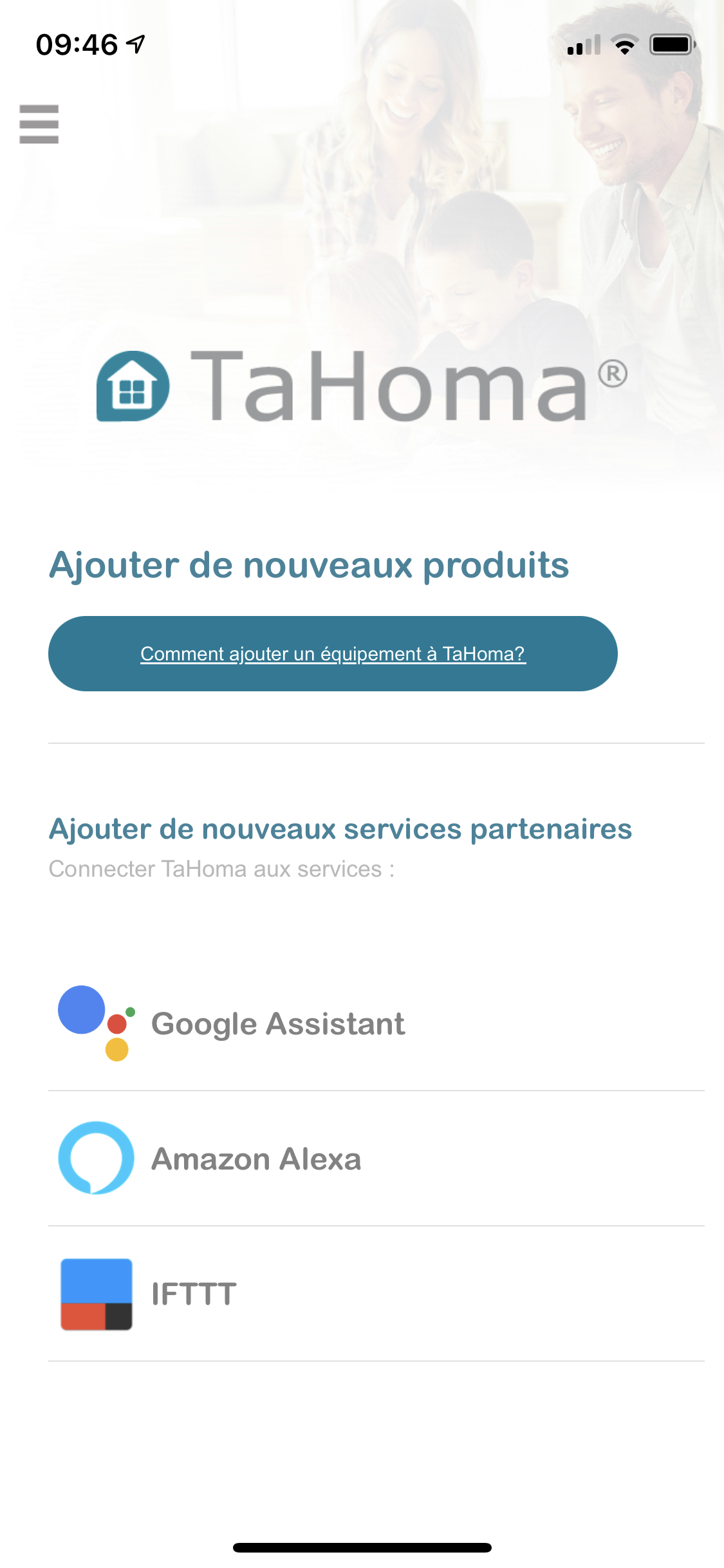The width and height of the screenshot is (724, 1568).
Task: Open the IFTTT partner service
Action: 376,1294
